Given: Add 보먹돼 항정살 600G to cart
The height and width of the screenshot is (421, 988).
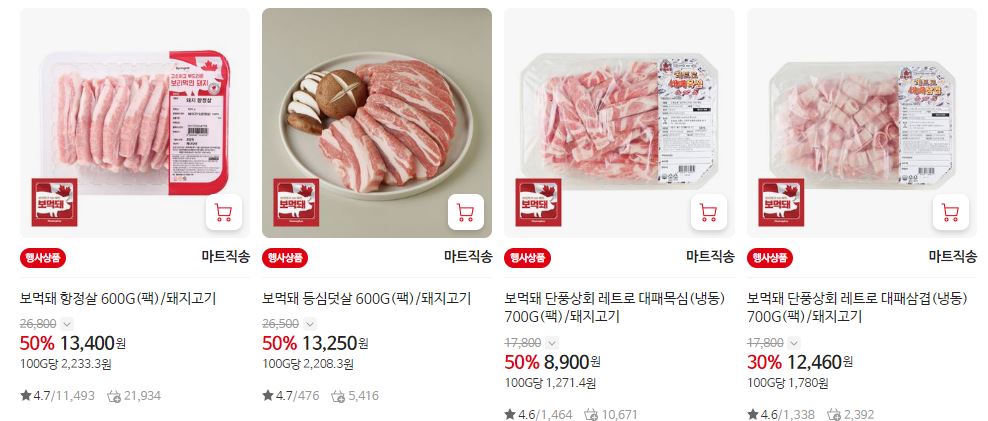Looking at the screenshot, I should pos(224,212).
